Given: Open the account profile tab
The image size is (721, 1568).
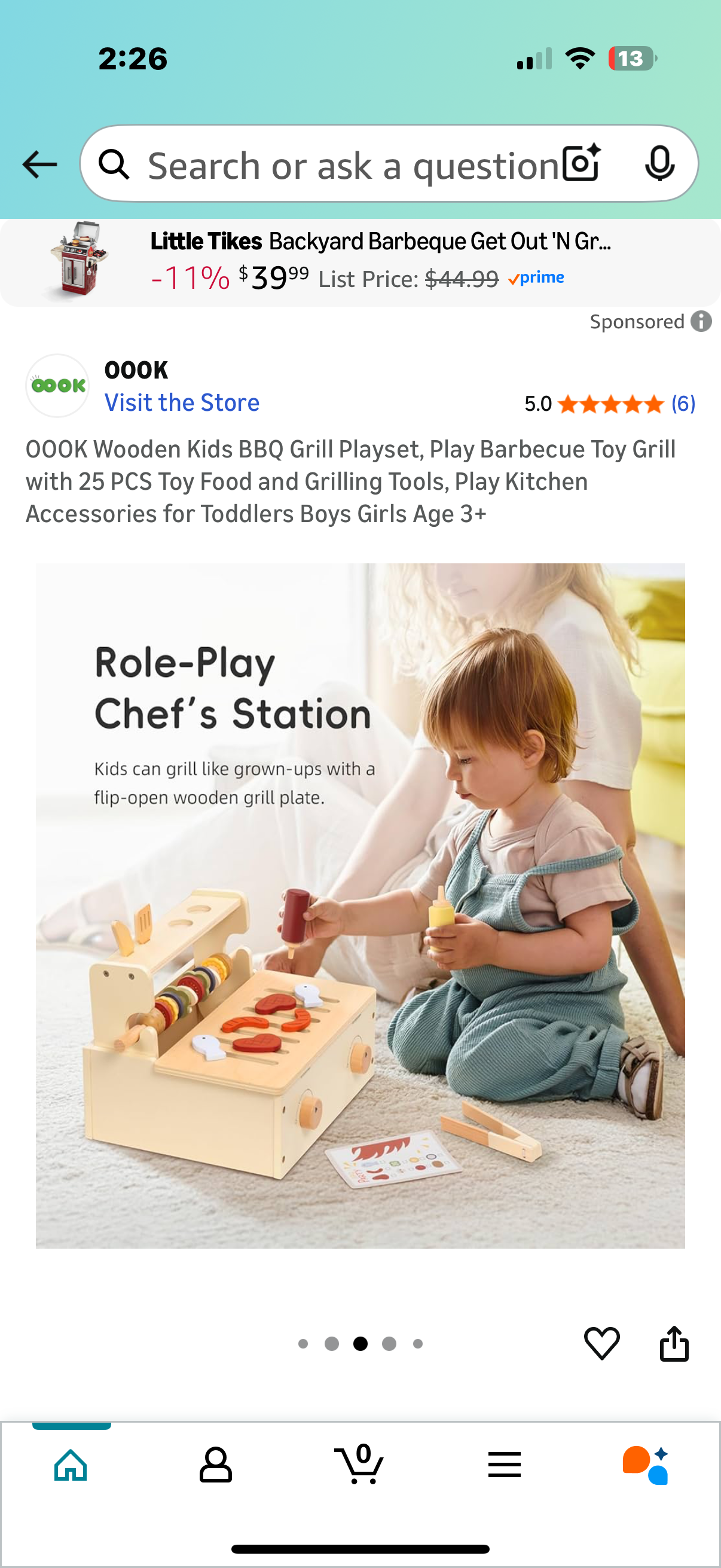Looking at the screenshot, I should 215,1464.
